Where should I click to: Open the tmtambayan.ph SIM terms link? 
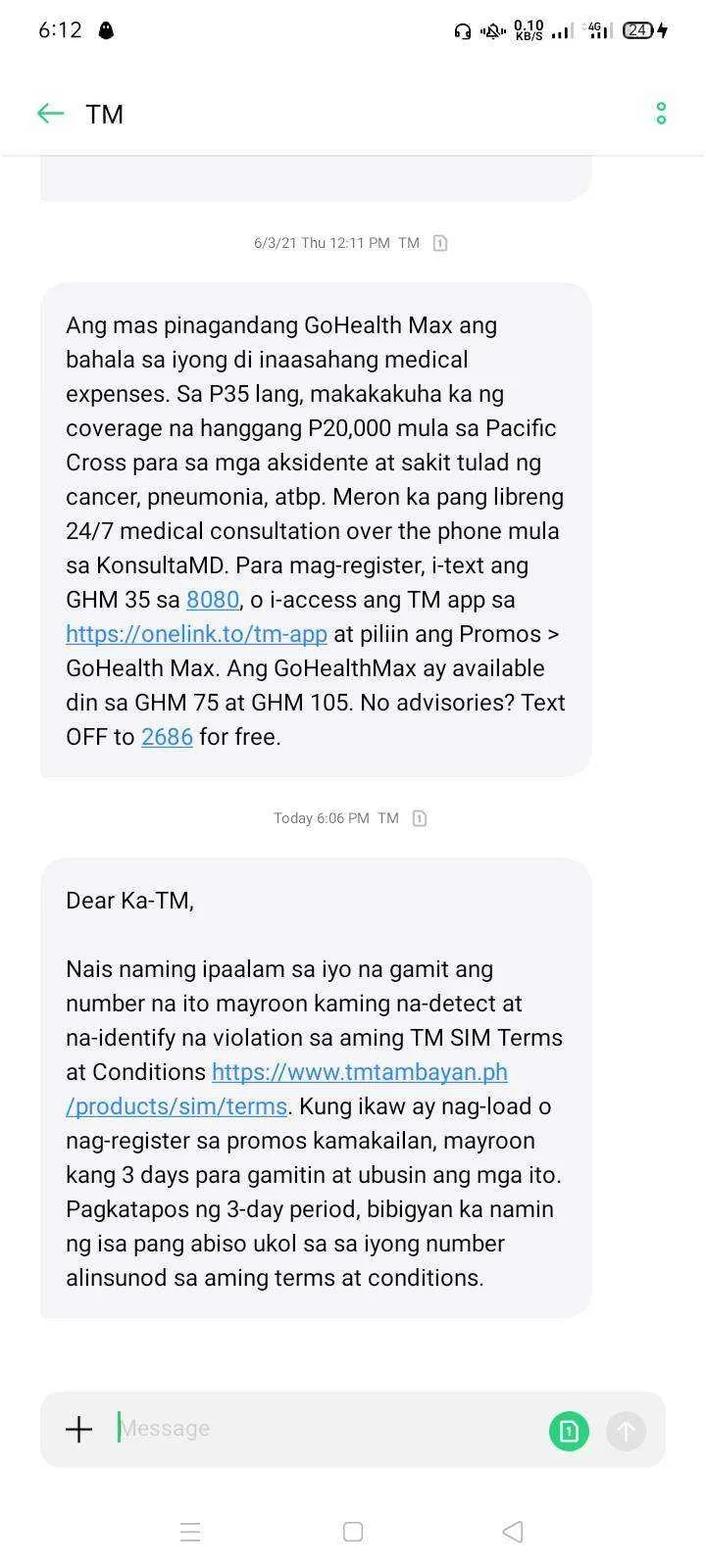point(286,1089)
